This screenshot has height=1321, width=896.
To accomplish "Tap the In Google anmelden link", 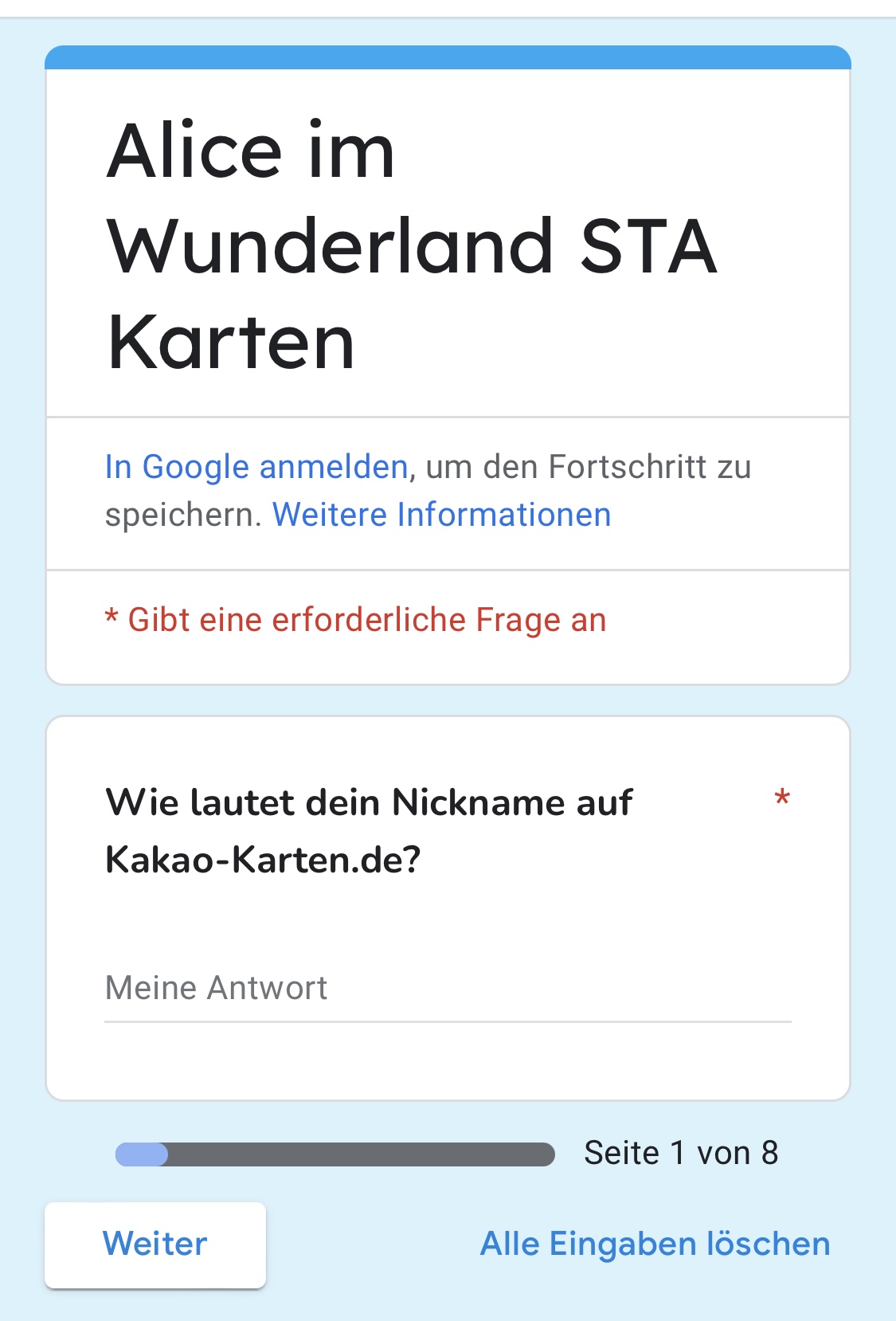I will coord(256,467).
